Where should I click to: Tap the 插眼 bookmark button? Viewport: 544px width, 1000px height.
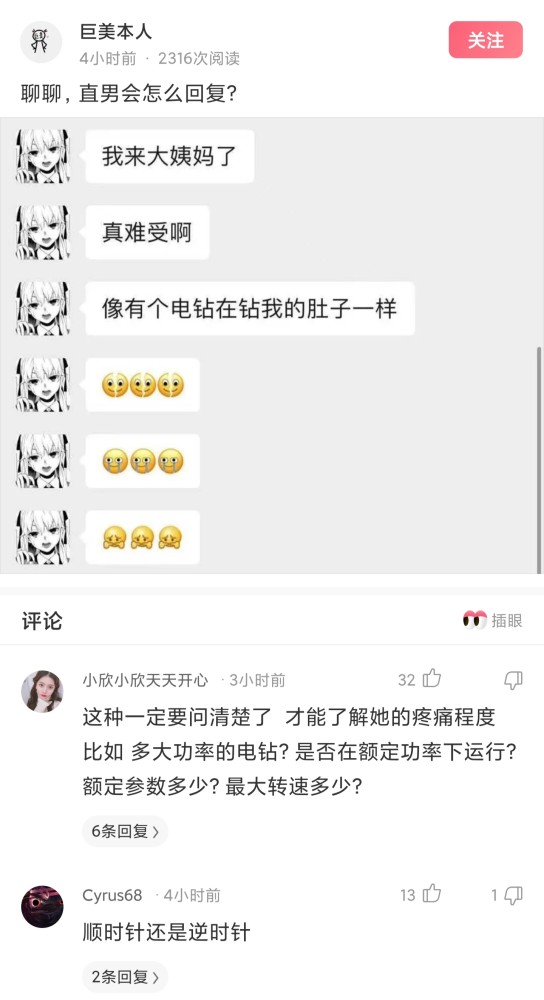492,620
